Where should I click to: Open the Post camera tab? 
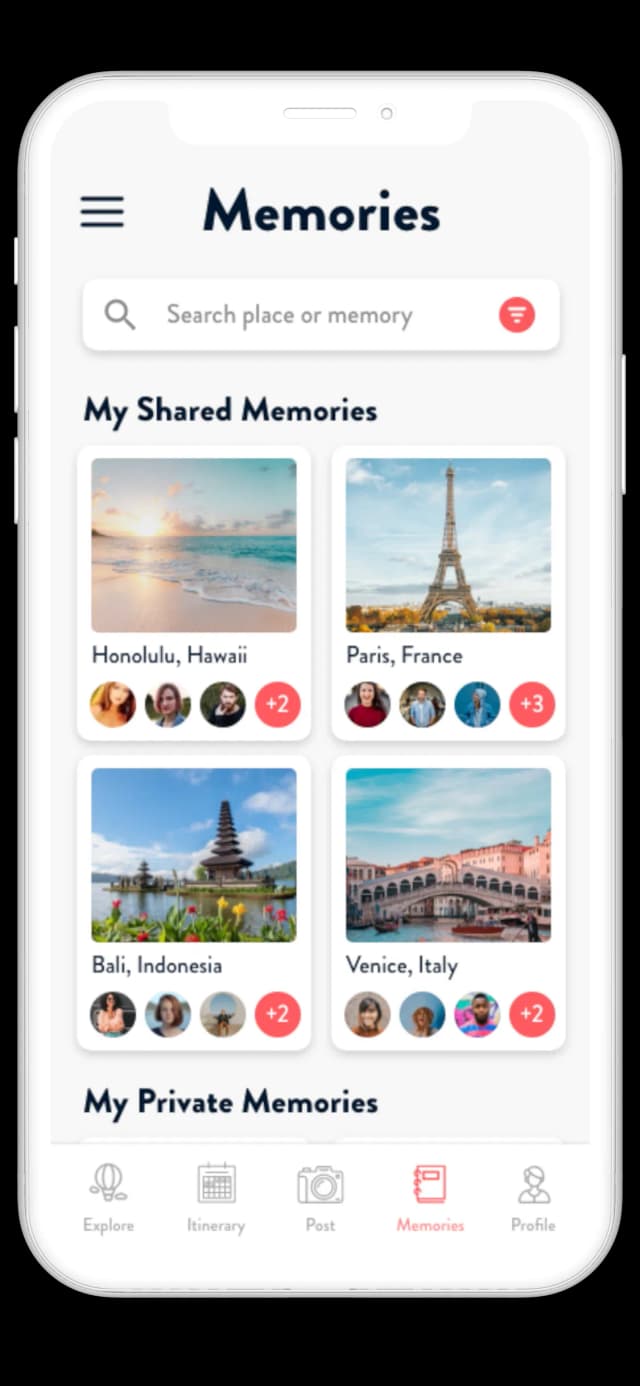[x=320, y=1197]
